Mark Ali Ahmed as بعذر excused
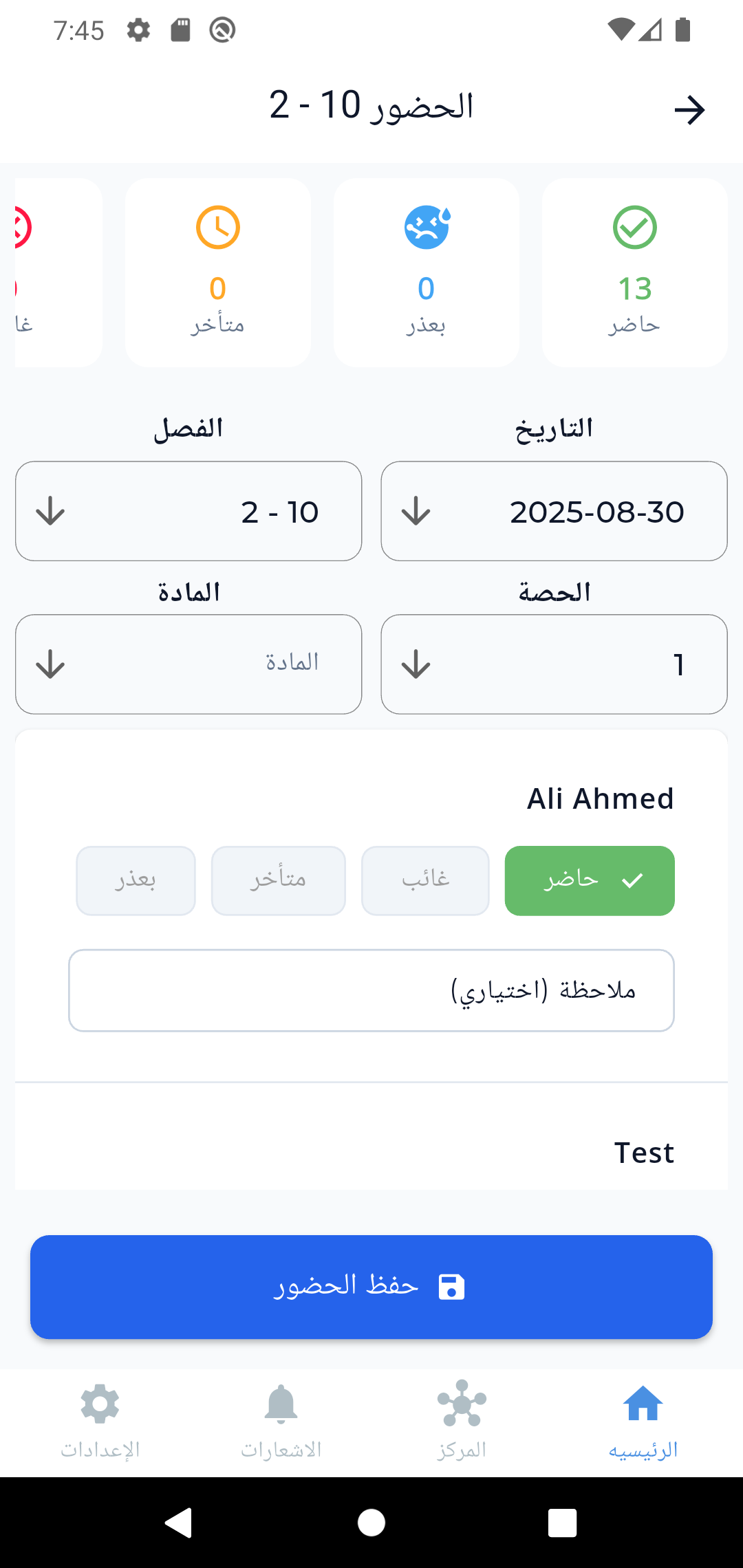The height and width of the screenshot is (1568, 743). [135, 880]
